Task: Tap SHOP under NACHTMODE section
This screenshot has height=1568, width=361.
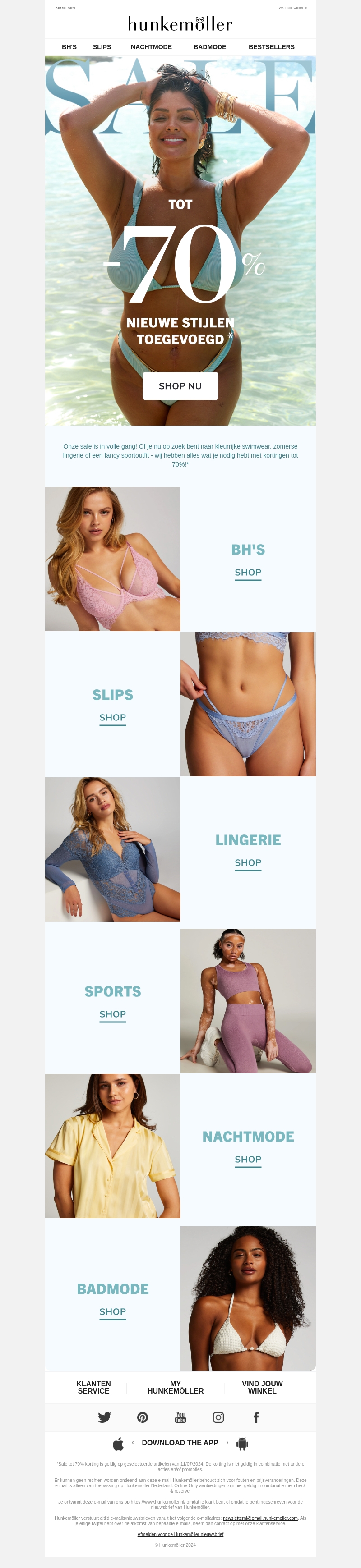Action: click(248, 1159)
